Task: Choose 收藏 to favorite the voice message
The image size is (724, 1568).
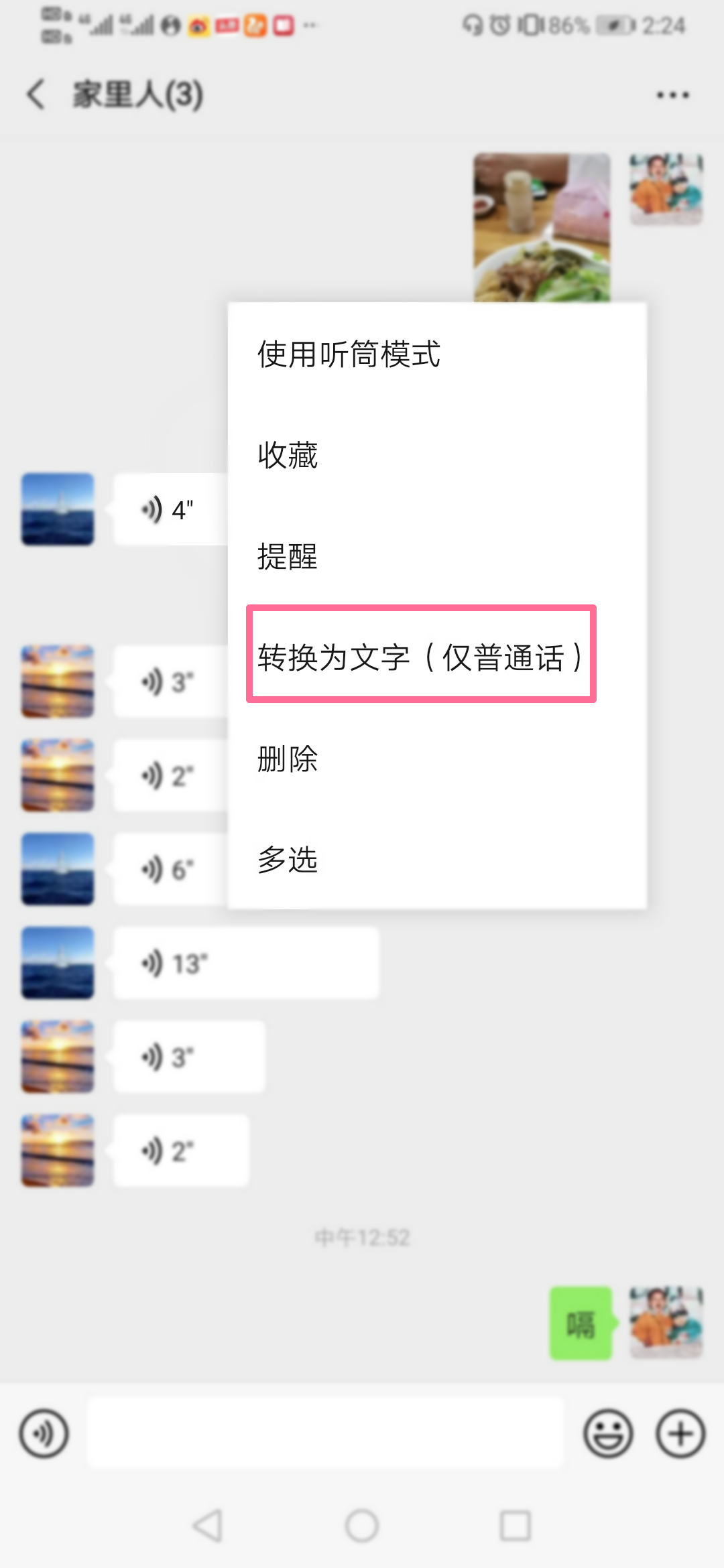Action: (288, 455)
